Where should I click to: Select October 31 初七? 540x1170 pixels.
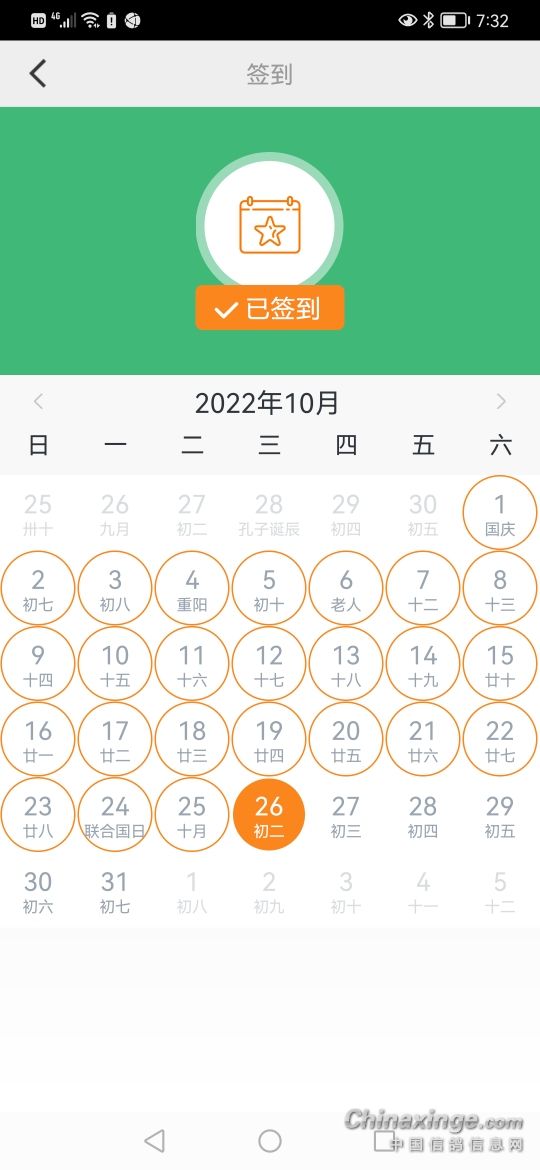tap(115, 889)
